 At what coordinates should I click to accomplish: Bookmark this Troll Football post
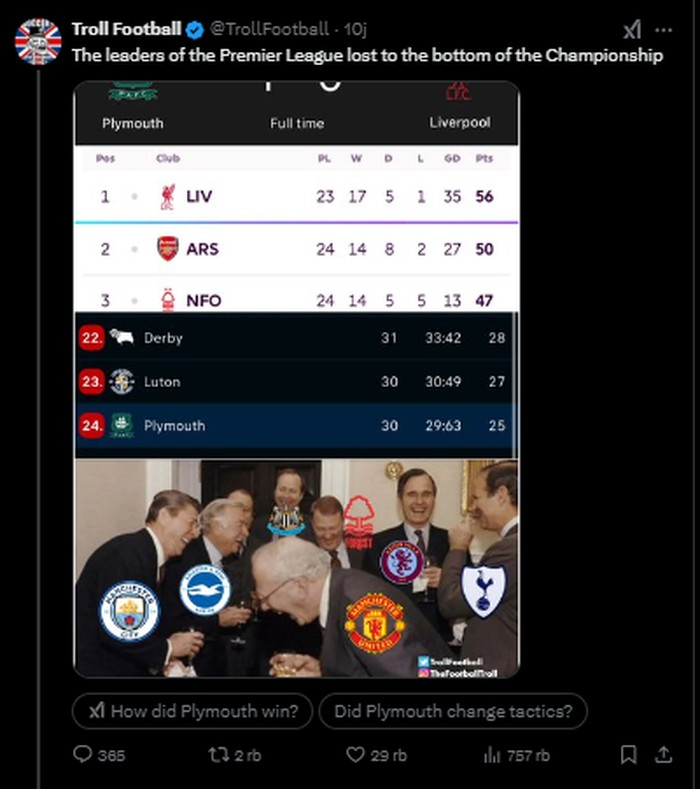(628, 755)
